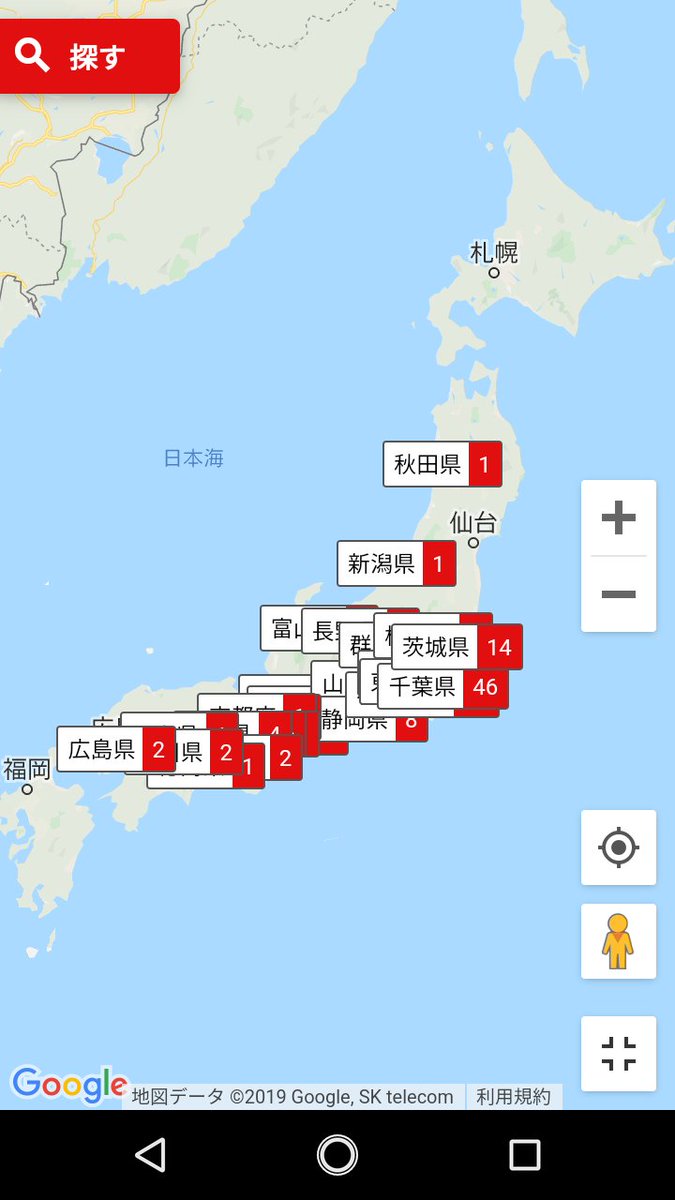This screenshot has height=1200, width=675.
Task: Open the 新潟県 marker
Action: click(x=396, y=564)
